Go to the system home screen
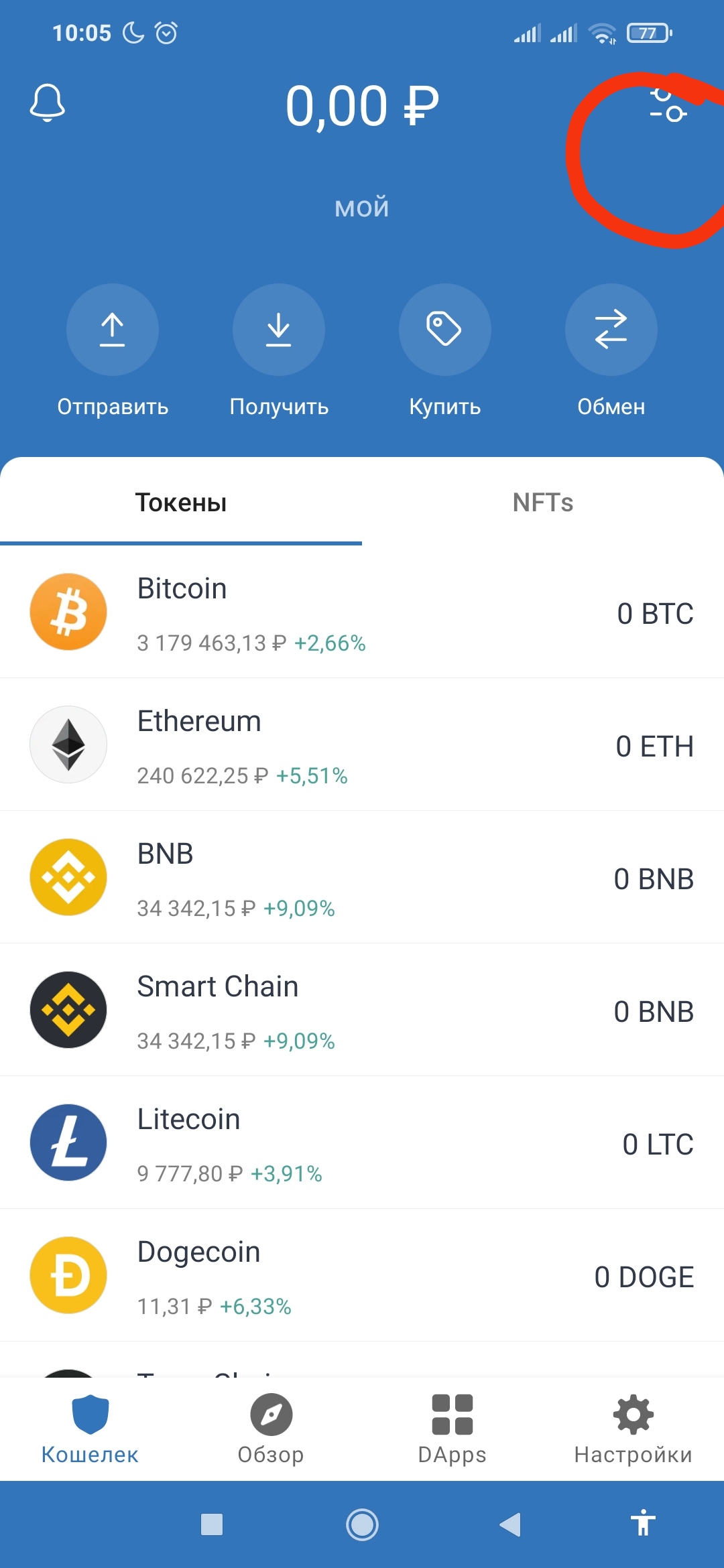 coord(362,1525)
